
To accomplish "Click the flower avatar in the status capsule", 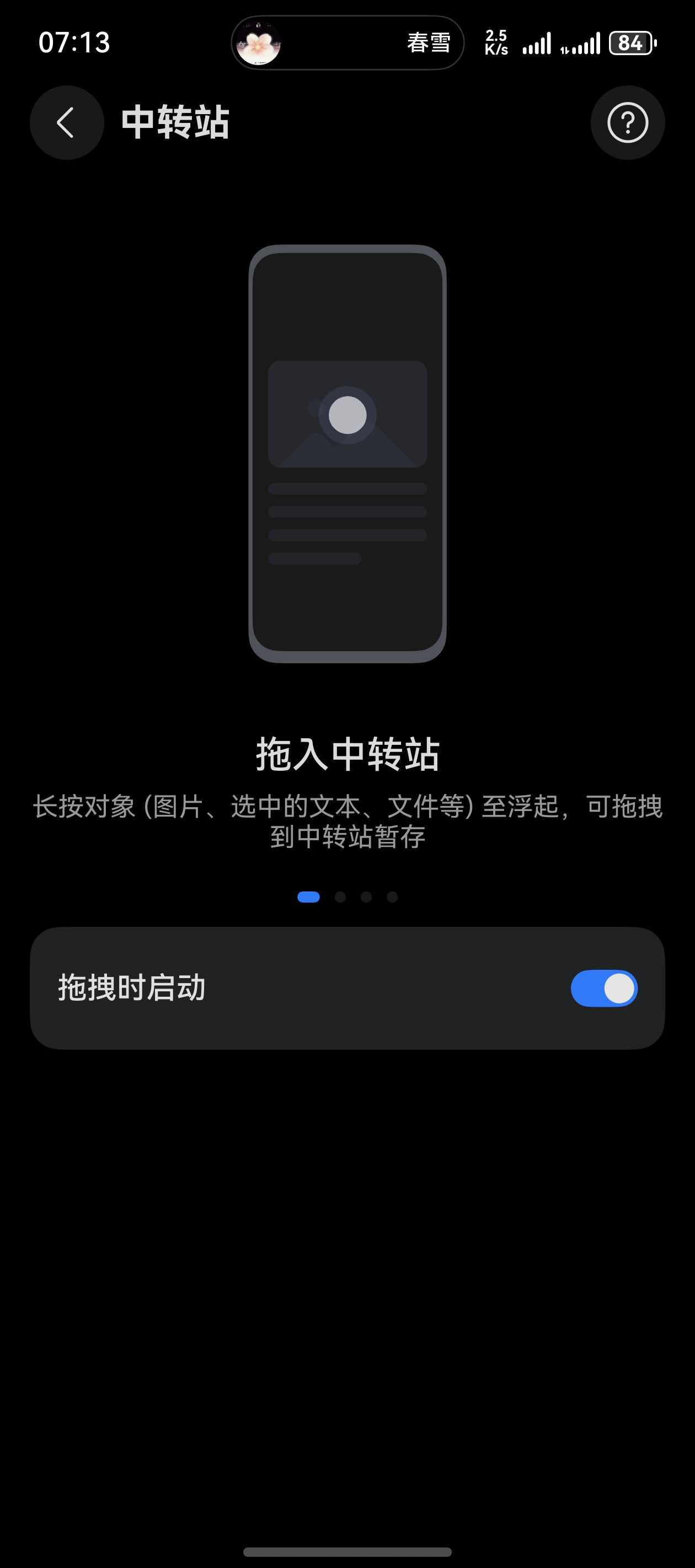I will [x=258, y=43].
